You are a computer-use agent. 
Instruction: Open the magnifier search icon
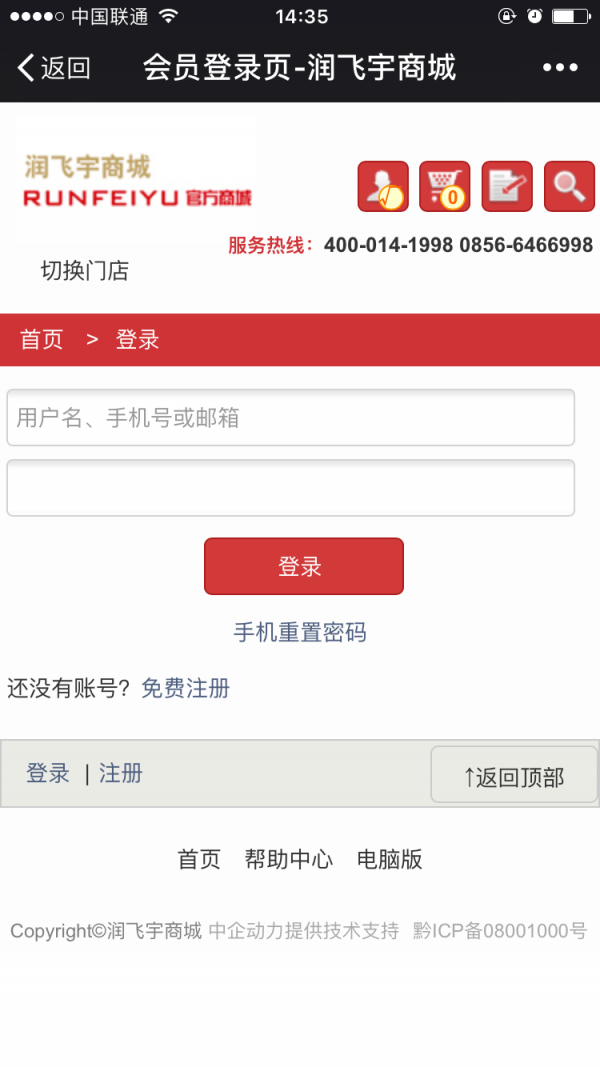[x=569, y=186]
